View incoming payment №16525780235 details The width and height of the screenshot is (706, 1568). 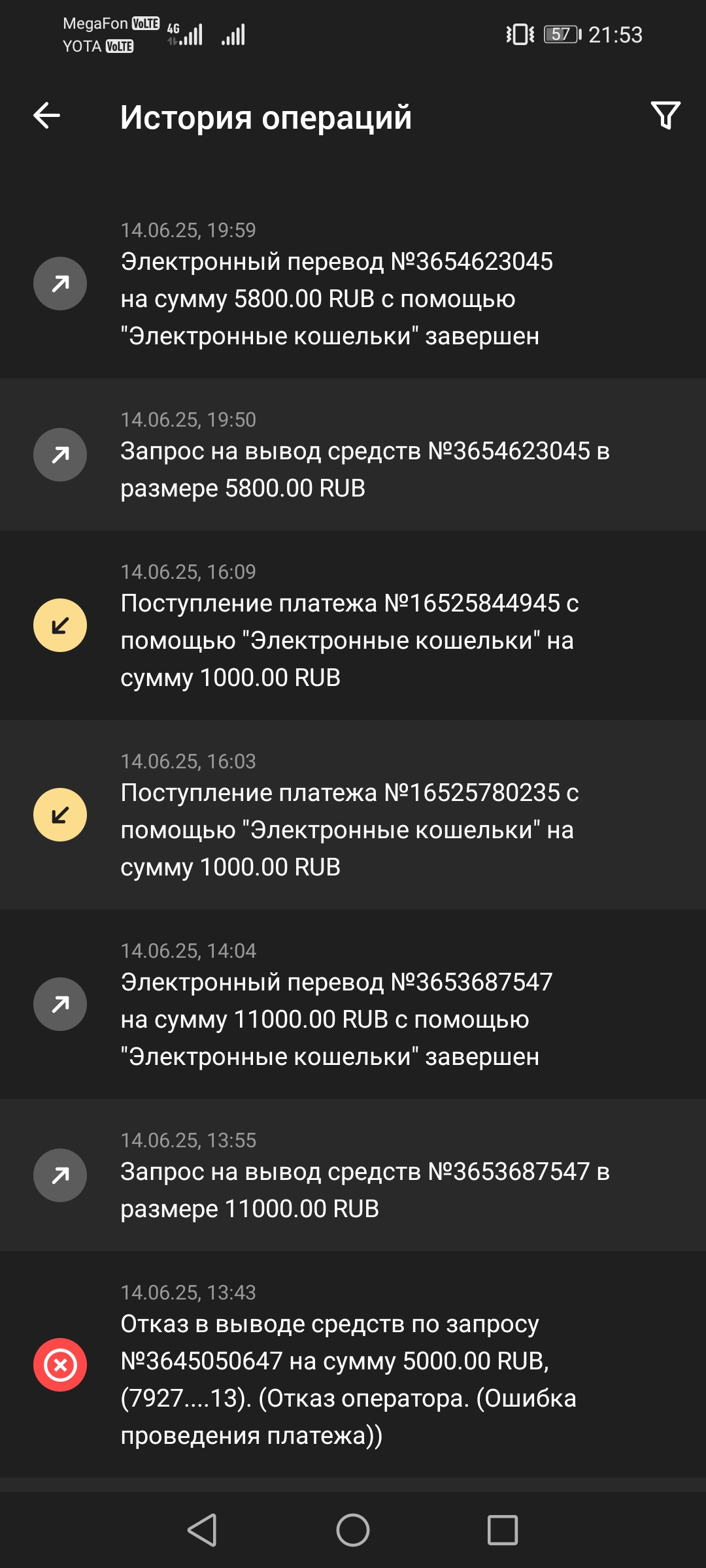pyautogui.click(x=353, y=815)
